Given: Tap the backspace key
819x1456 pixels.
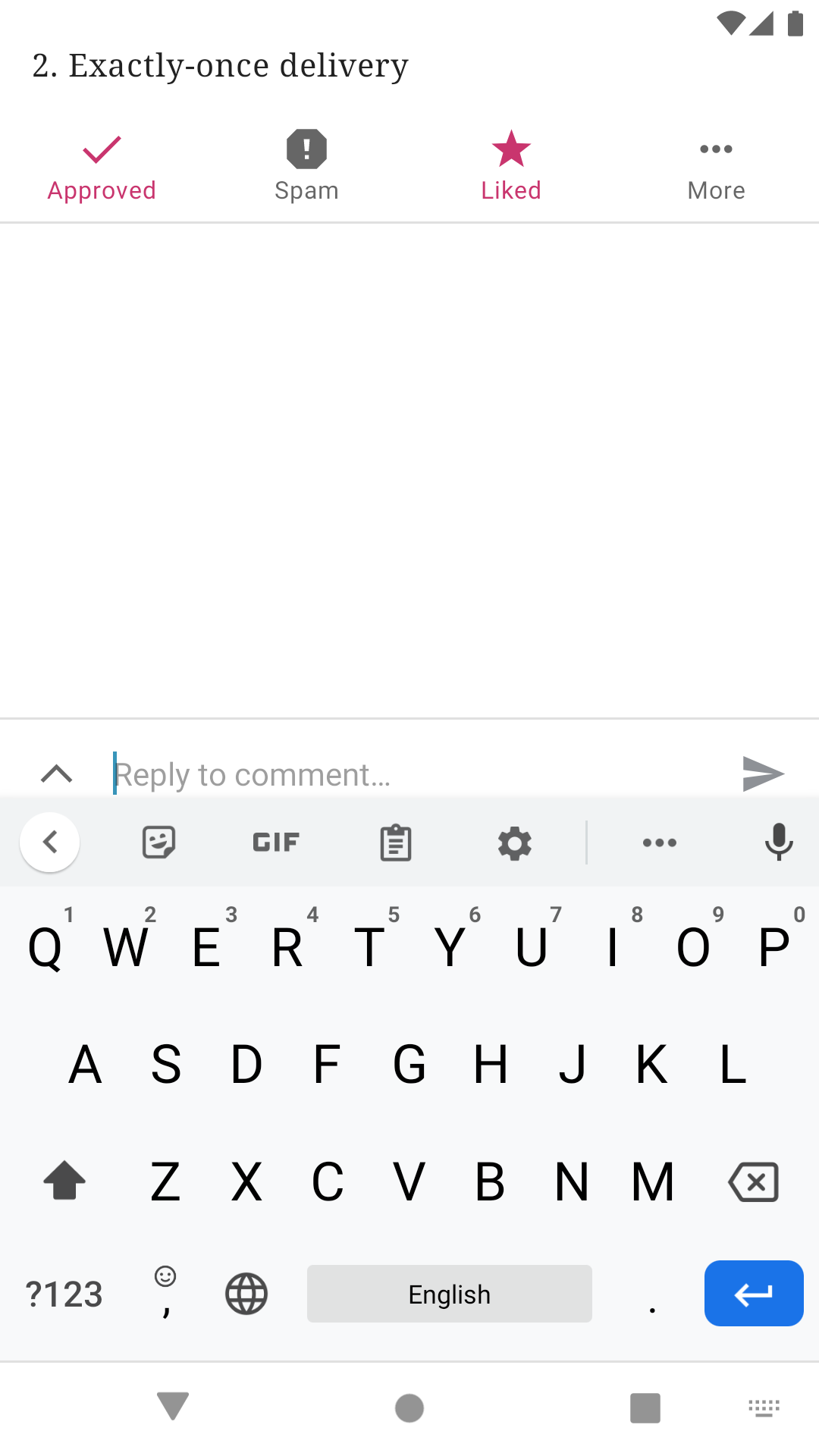Looking at the screenshot, I should click(x=753, y=1181).
